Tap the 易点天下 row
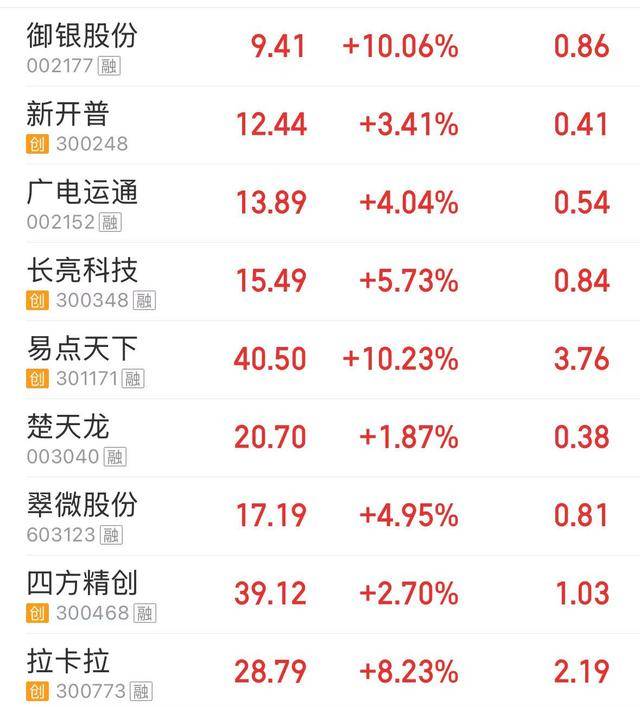Screen dimensions: 640x707 82,349
